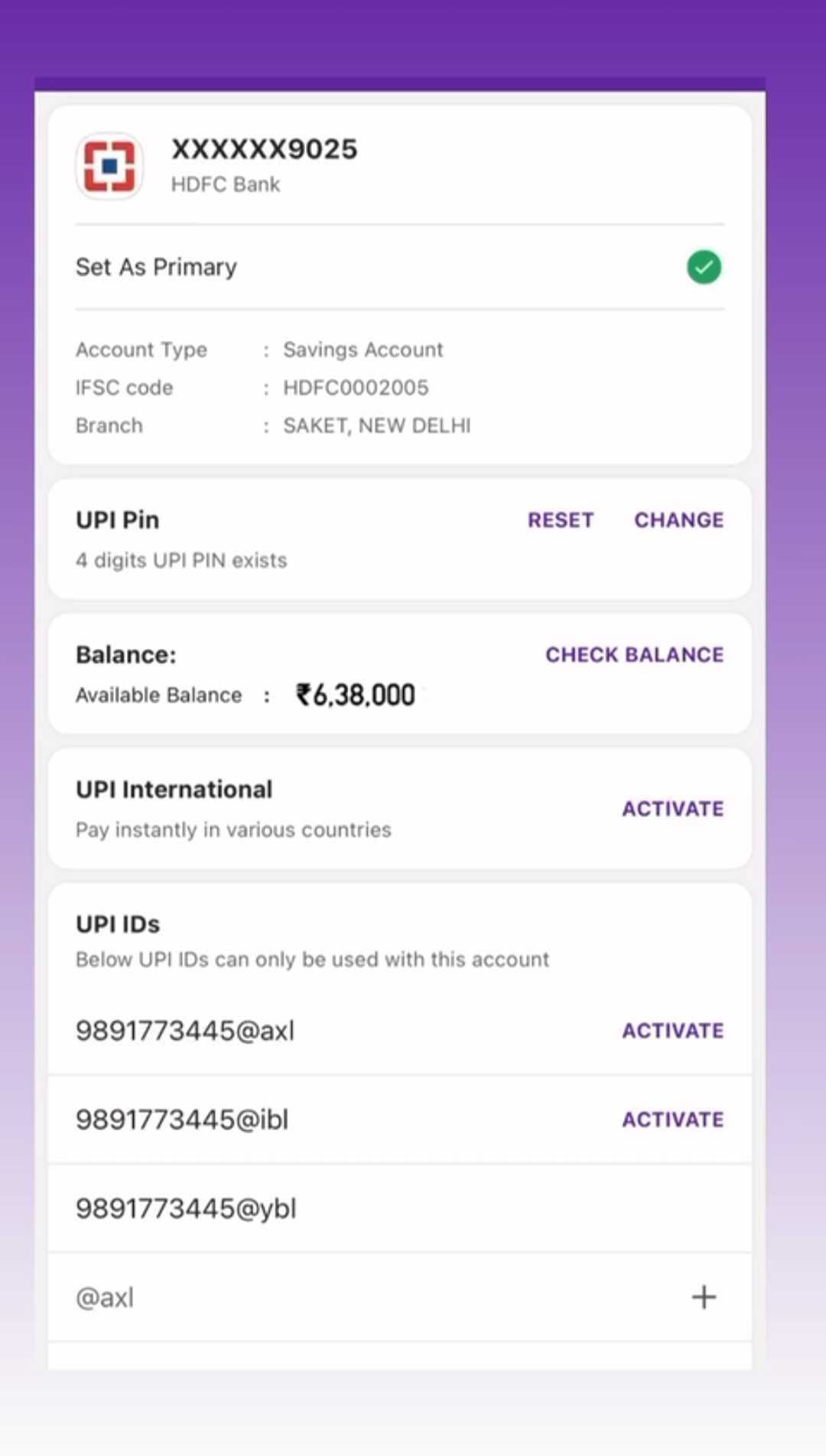Toggle the Set As Primary checkmark
Viewport: 826px width, 1456px height.
(x=704, y=268)
